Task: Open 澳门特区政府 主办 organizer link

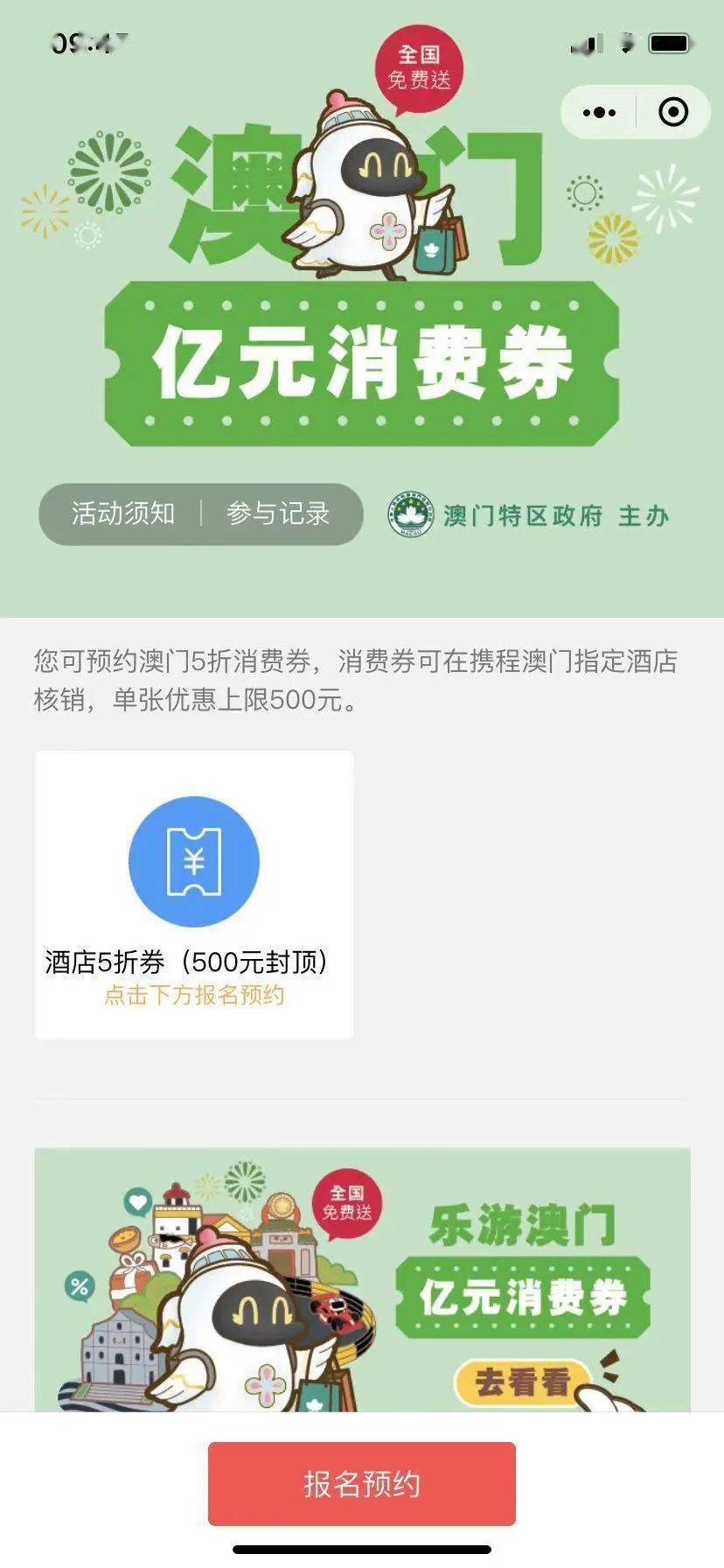Action: pyautogui.click(x=556, y=515)
